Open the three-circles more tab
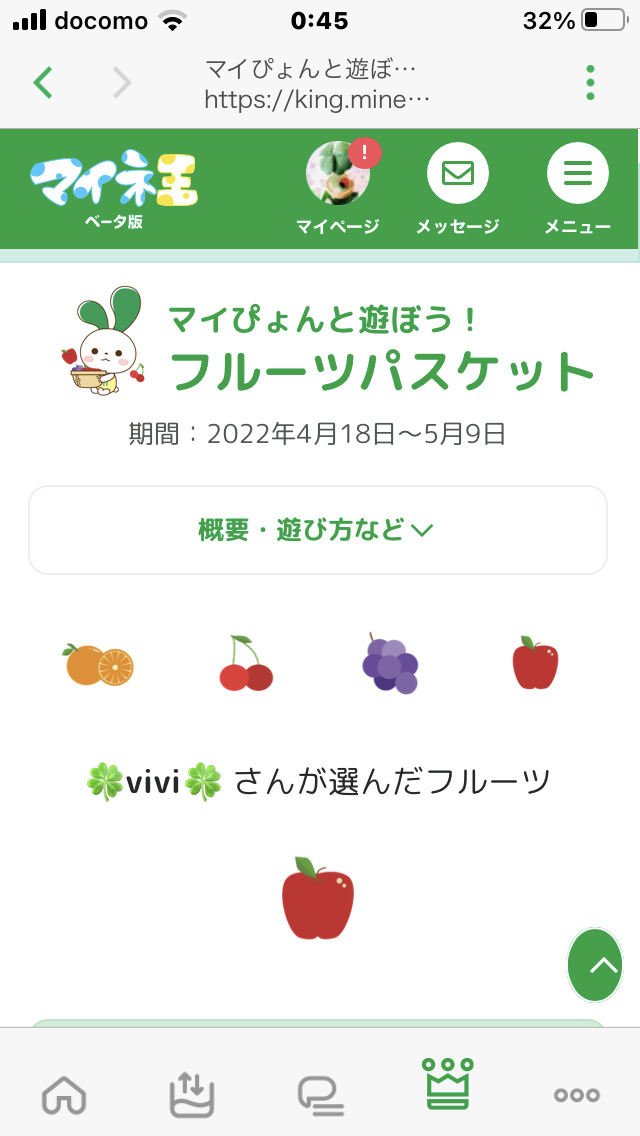640x1136 pixels. coord(577,1095)
